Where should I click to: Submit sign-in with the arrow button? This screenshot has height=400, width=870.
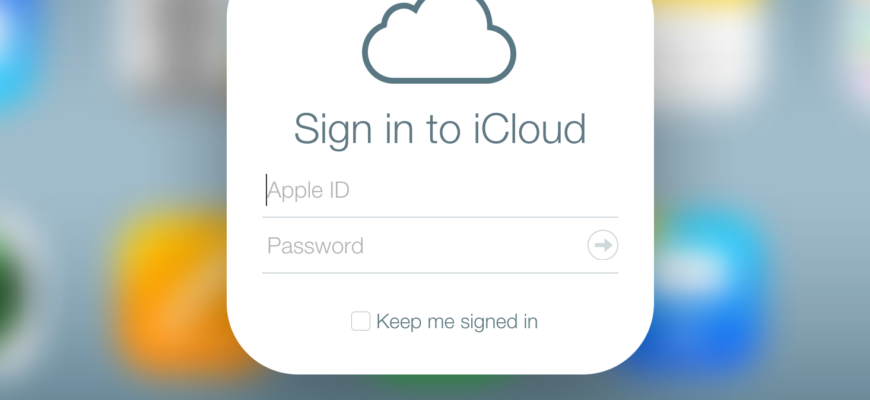pyautogui.click(x=602, y=245)
